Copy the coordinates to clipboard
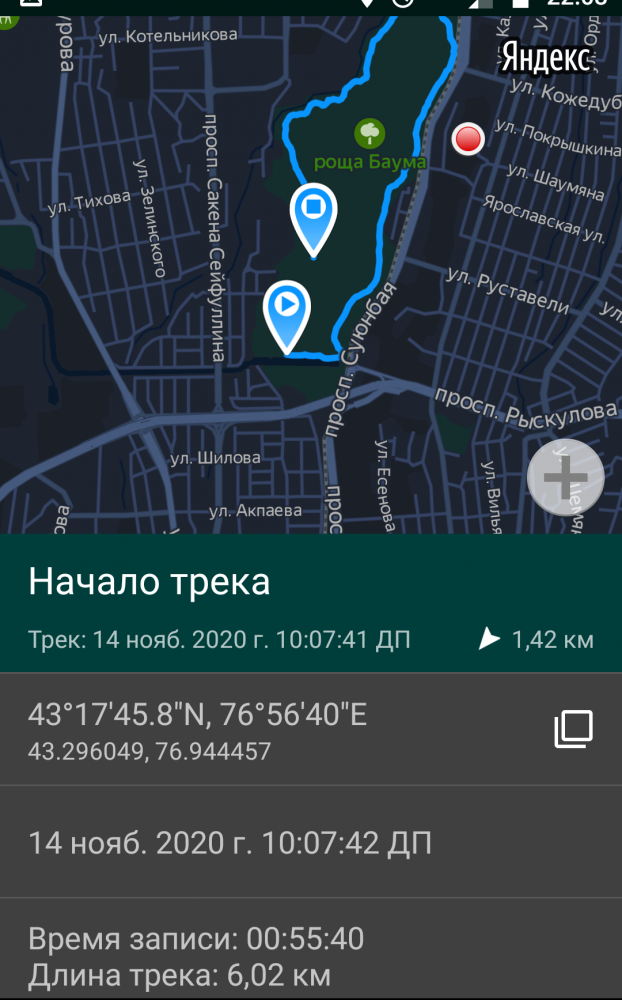Viewport: 622px width, 1000px height. pyautogui.click(x=574, y=729)
